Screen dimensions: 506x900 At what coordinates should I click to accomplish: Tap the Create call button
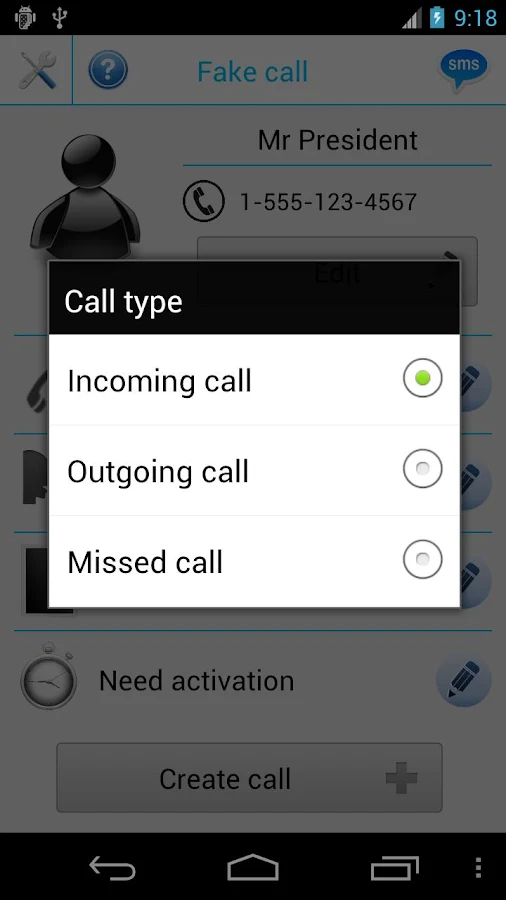click(x=249, y=778)
